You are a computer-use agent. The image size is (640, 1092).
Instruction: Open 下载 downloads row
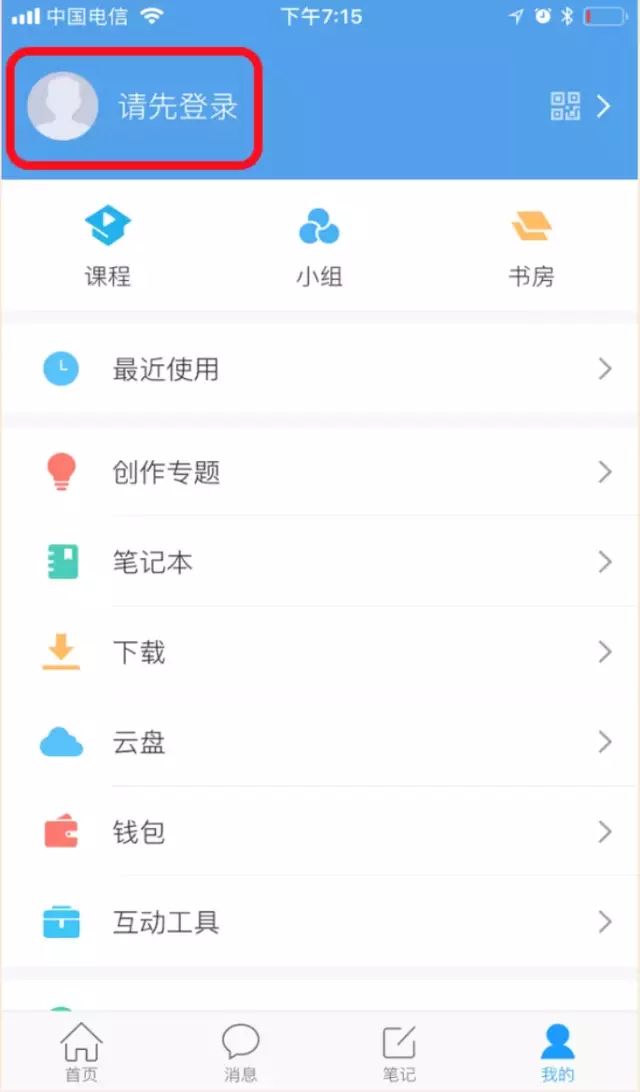coord(320,651)
